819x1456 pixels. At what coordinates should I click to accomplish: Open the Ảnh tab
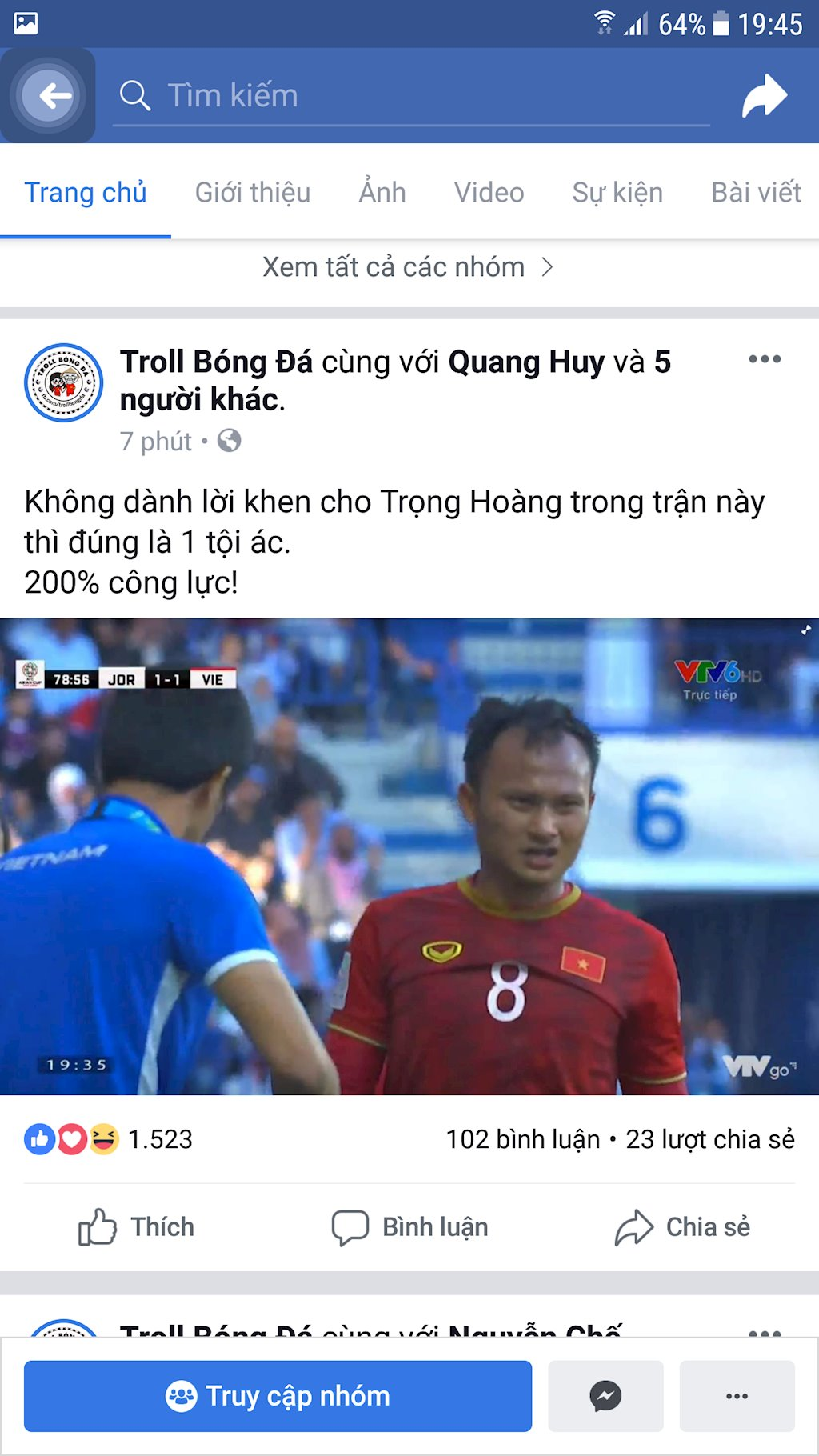click(x=382, y=193)
